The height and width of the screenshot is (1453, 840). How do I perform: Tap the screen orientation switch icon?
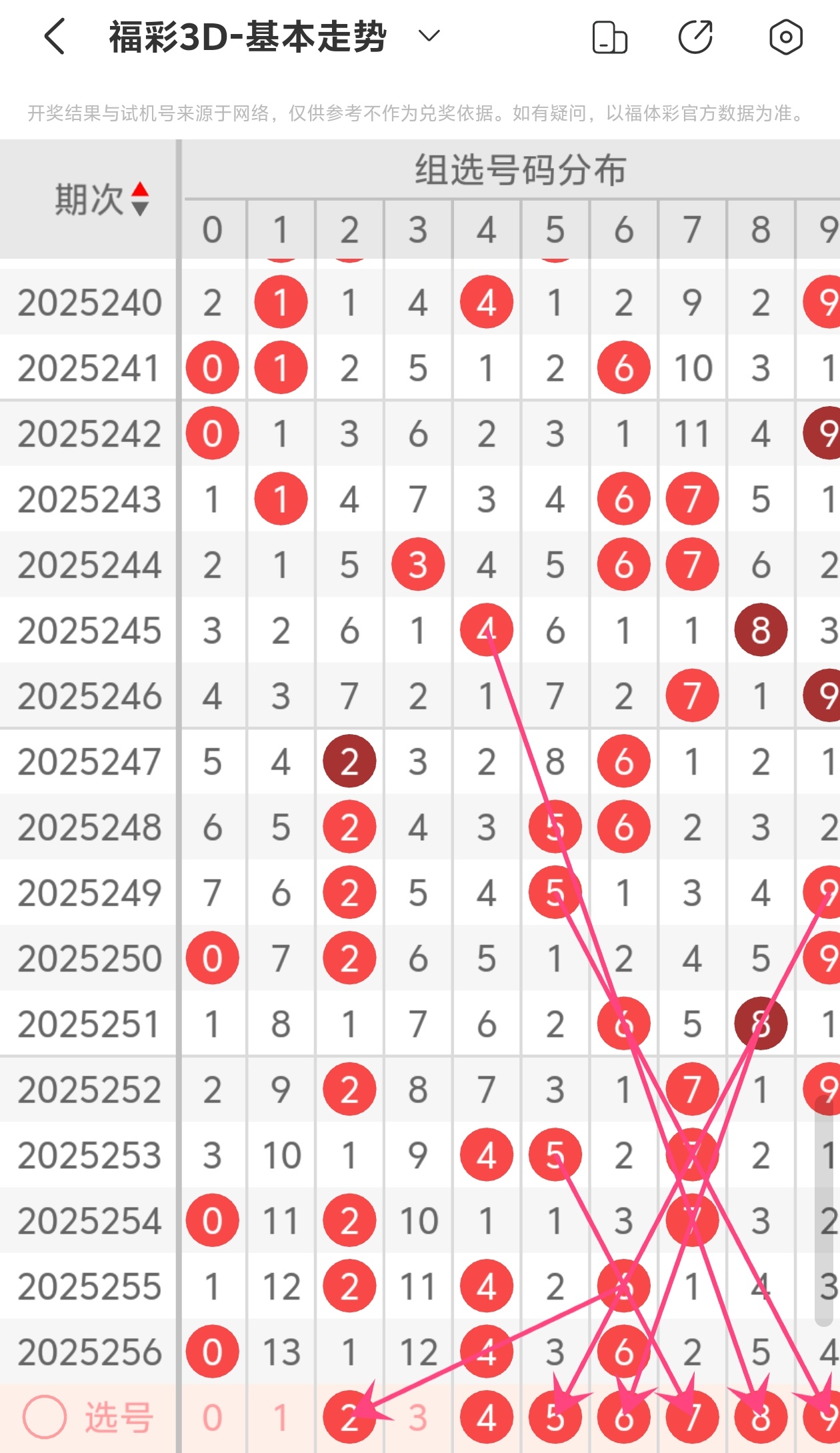click(609, 37)
